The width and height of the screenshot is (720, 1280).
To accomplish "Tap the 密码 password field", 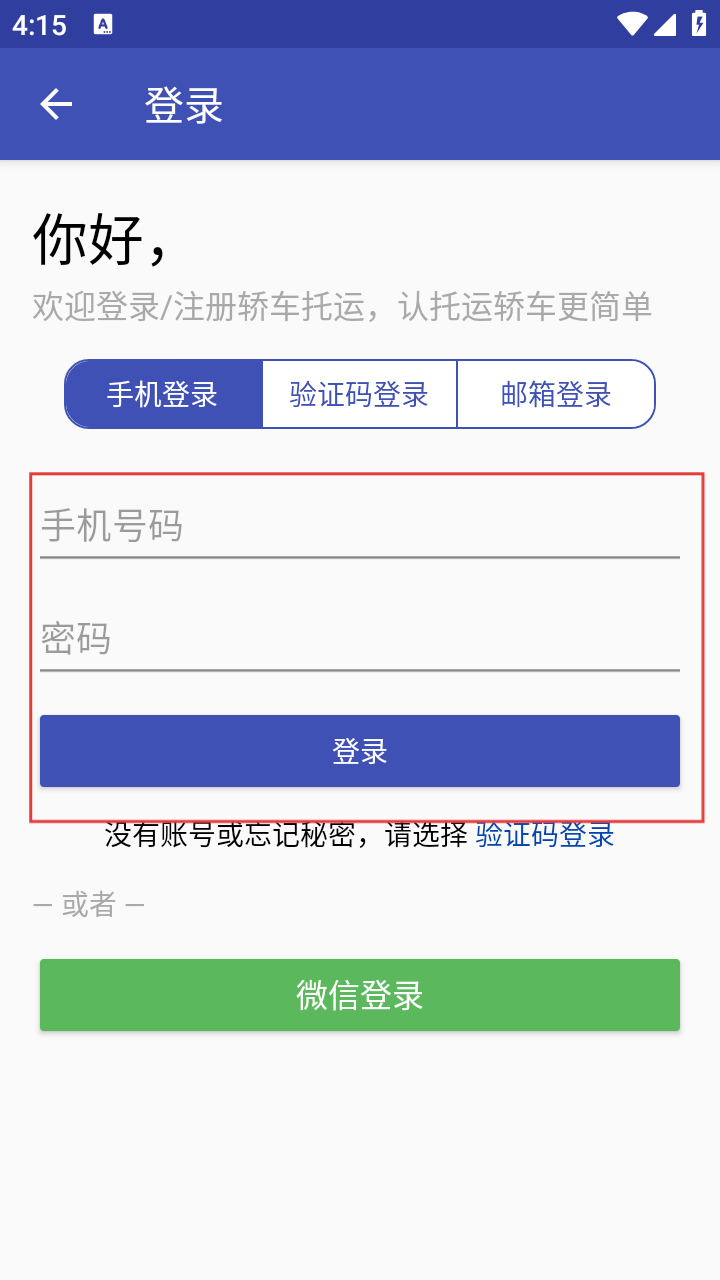I will (360, 639).
